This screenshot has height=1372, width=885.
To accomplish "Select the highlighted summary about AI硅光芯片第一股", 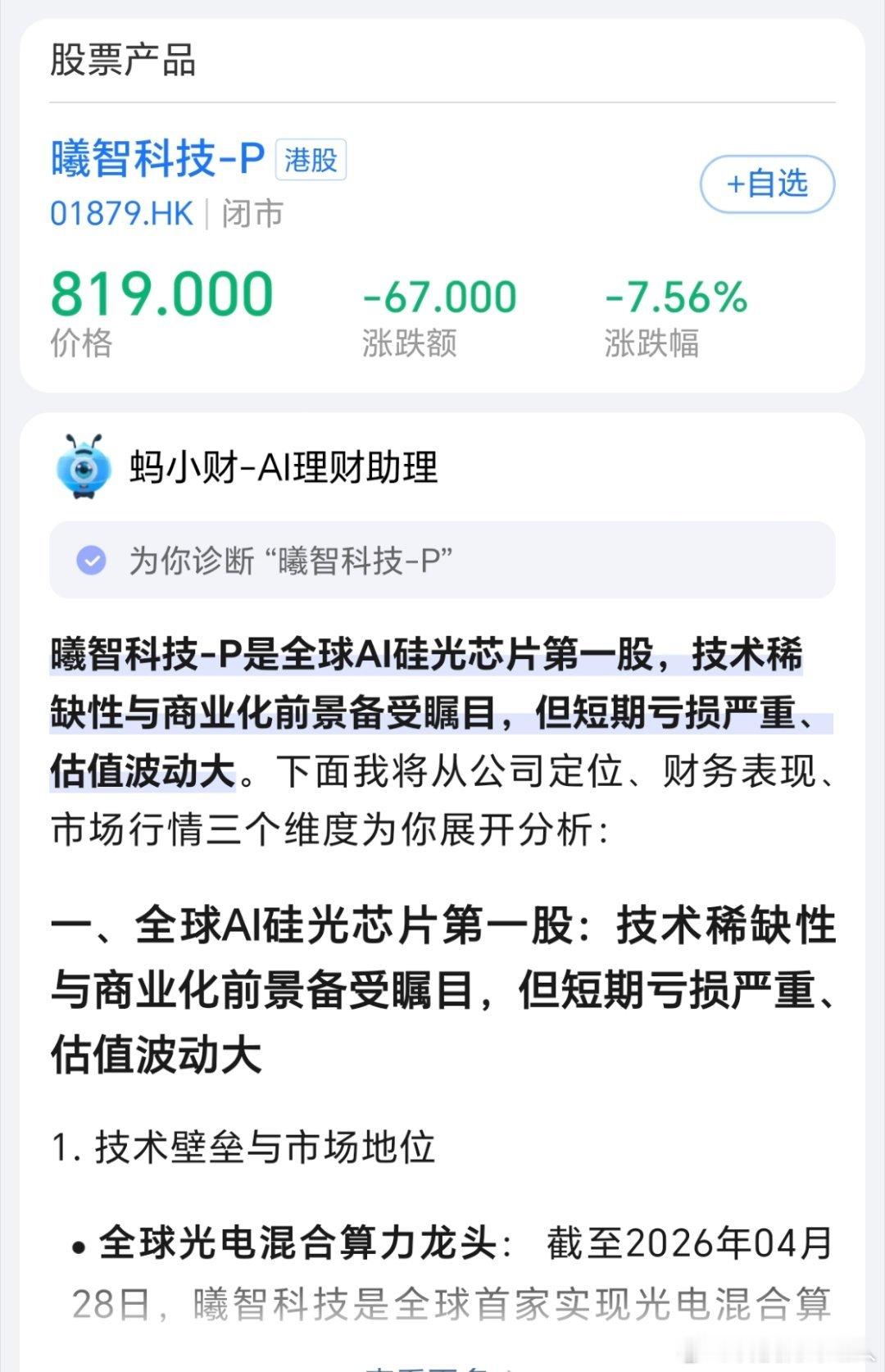I will coord(426,709).
